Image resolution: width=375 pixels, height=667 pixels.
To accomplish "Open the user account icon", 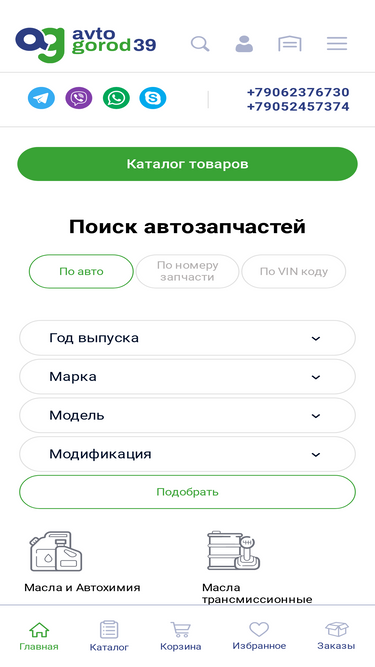I will [244, 44].
